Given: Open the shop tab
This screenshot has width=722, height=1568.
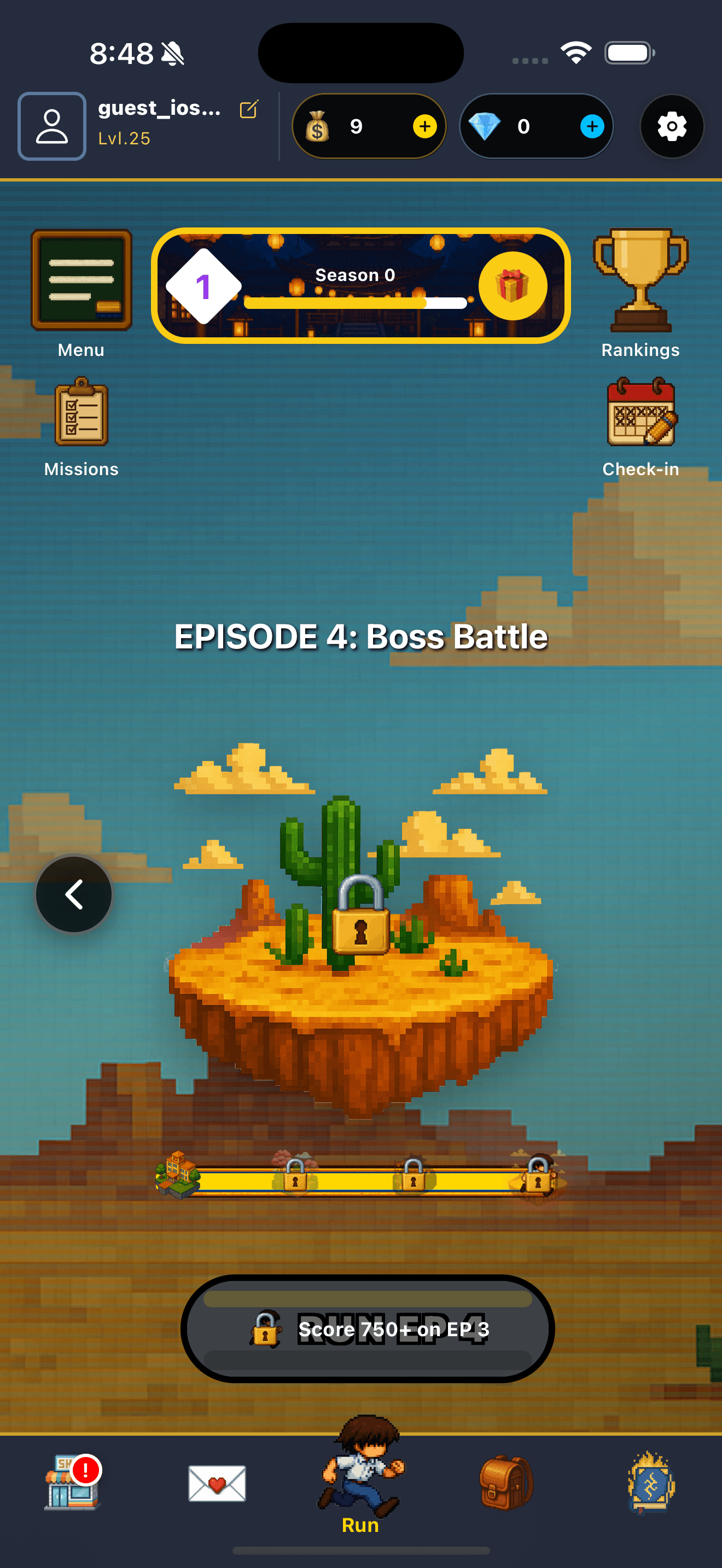Looking at the screenshot, I should (x=72, y=1483).
